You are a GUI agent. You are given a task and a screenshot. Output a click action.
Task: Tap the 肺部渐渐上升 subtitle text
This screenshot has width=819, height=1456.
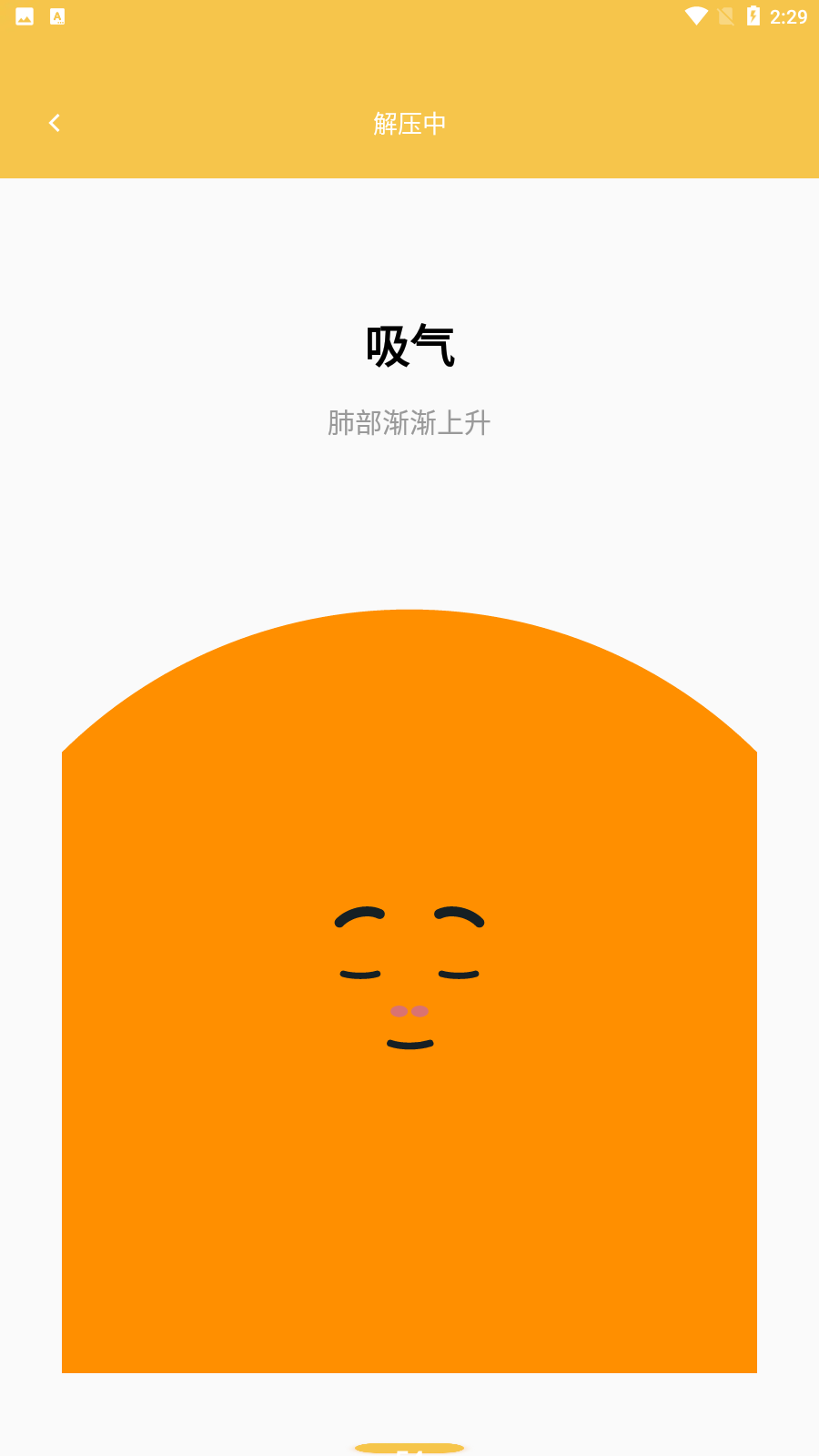pos(408,424)
